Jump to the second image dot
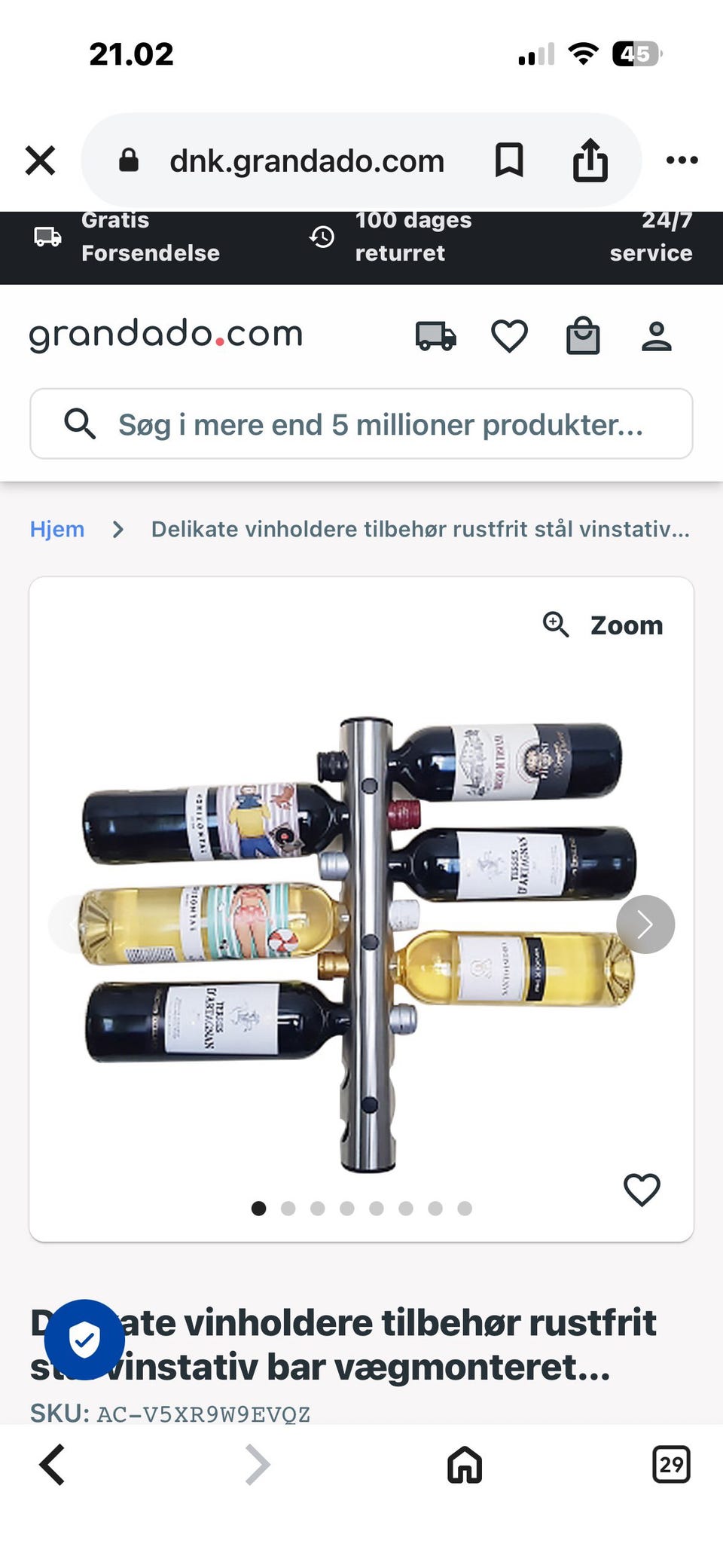The image size is (723, 1568). (x=288, y=1209)
